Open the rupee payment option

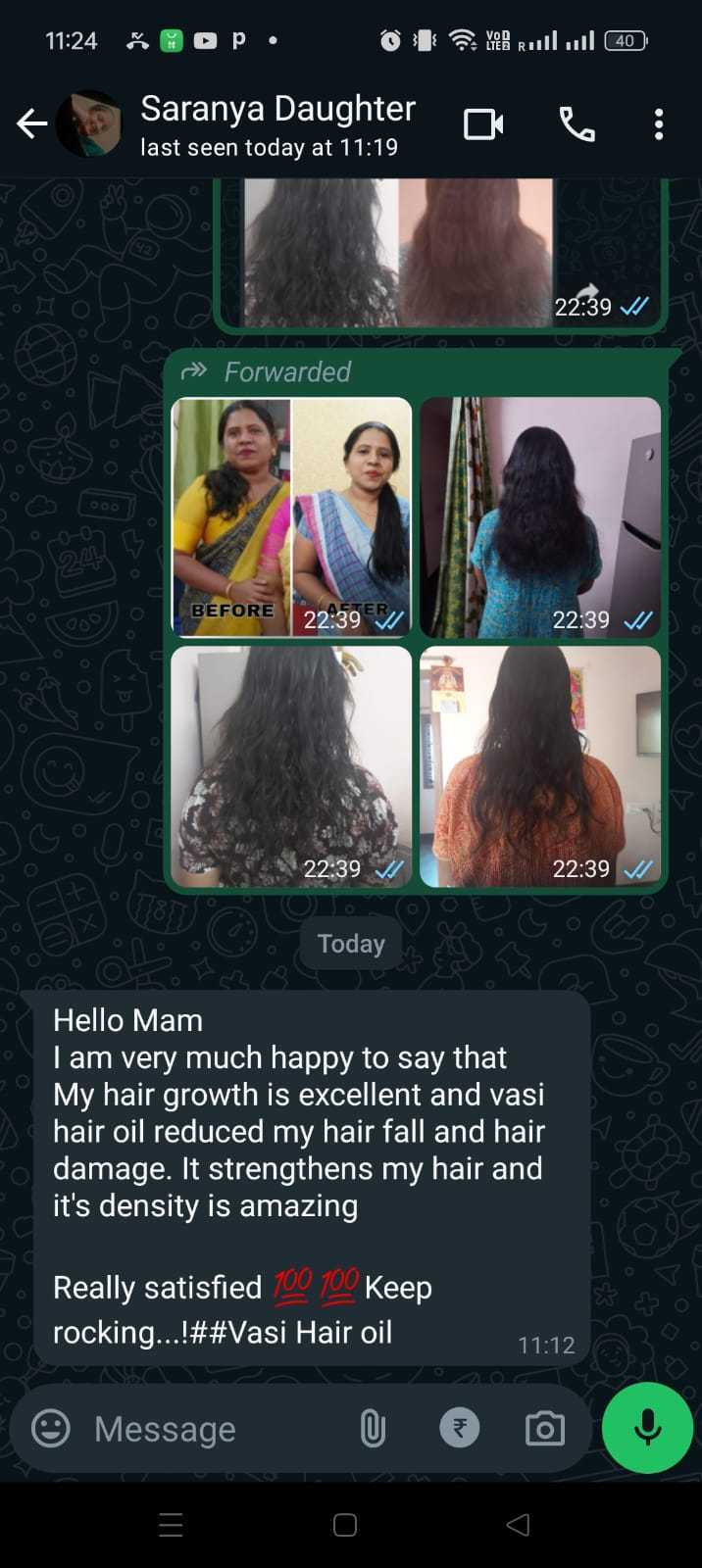point(459,1428)
